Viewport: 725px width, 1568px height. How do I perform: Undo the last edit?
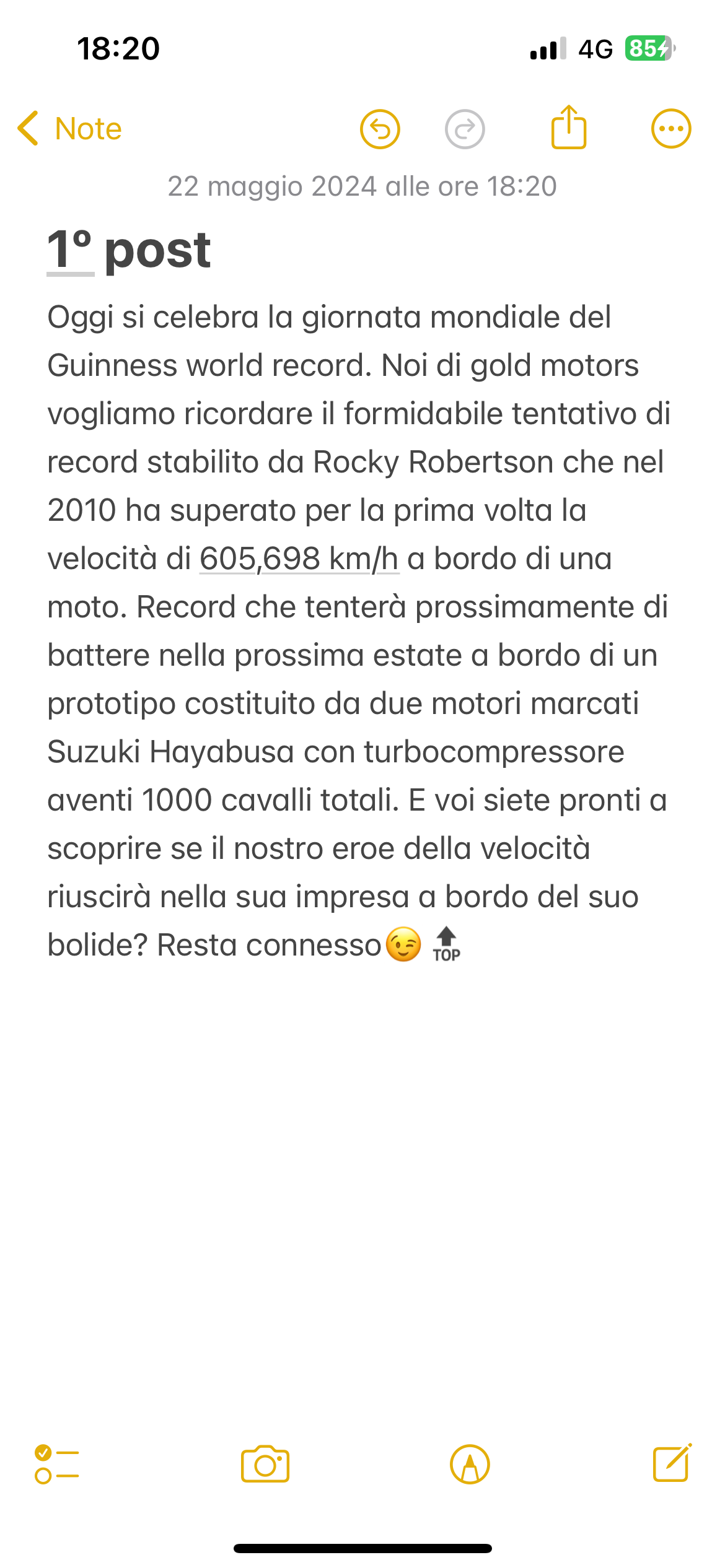(x=380, y=129)
